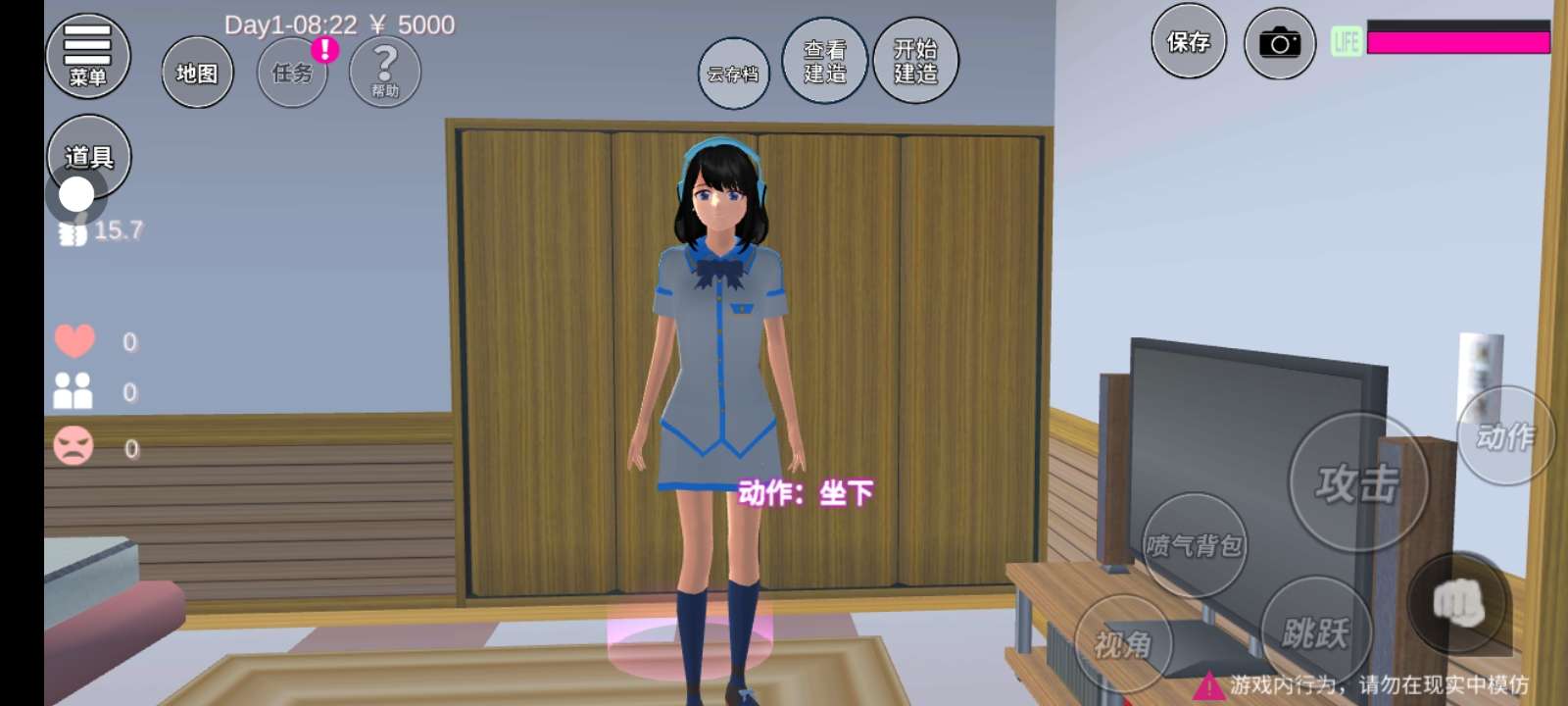Tap the 云存档 cloud save button
This screenshot has width=1568, height=706.
733,74
